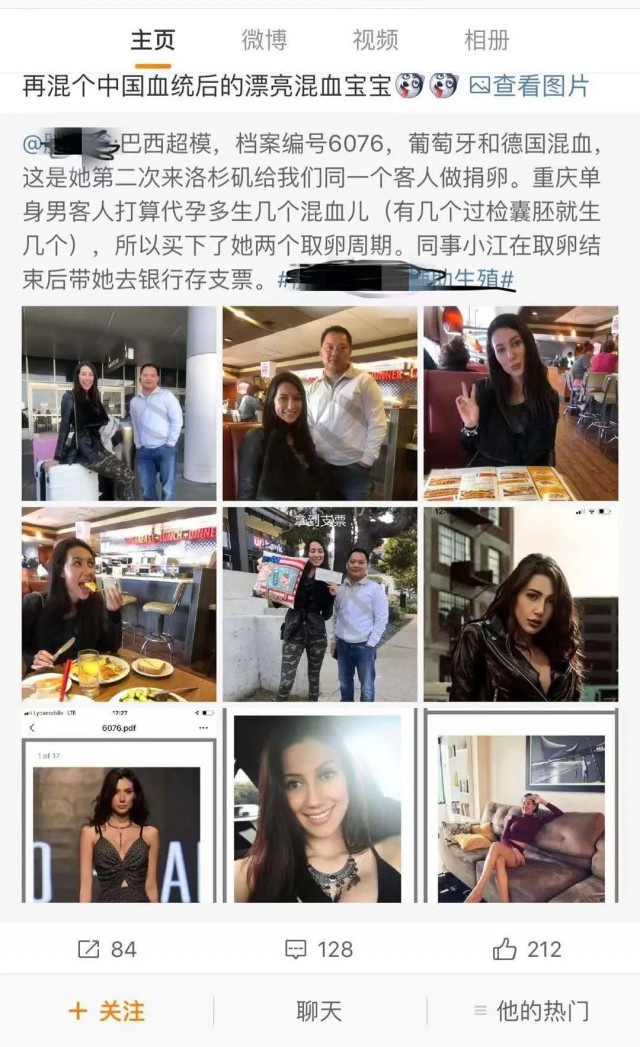Open the 视频 tab
This screenshot has height=1047, width=640.
375,40
